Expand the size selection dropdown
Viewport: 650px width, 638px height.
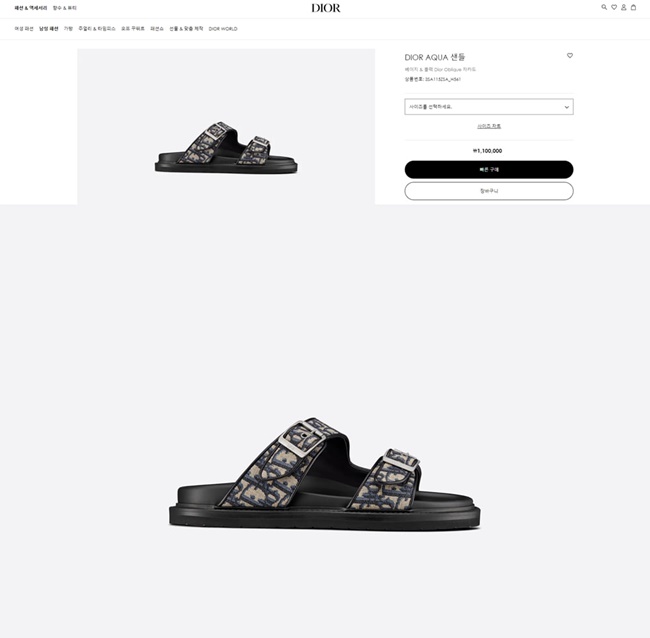488,106
